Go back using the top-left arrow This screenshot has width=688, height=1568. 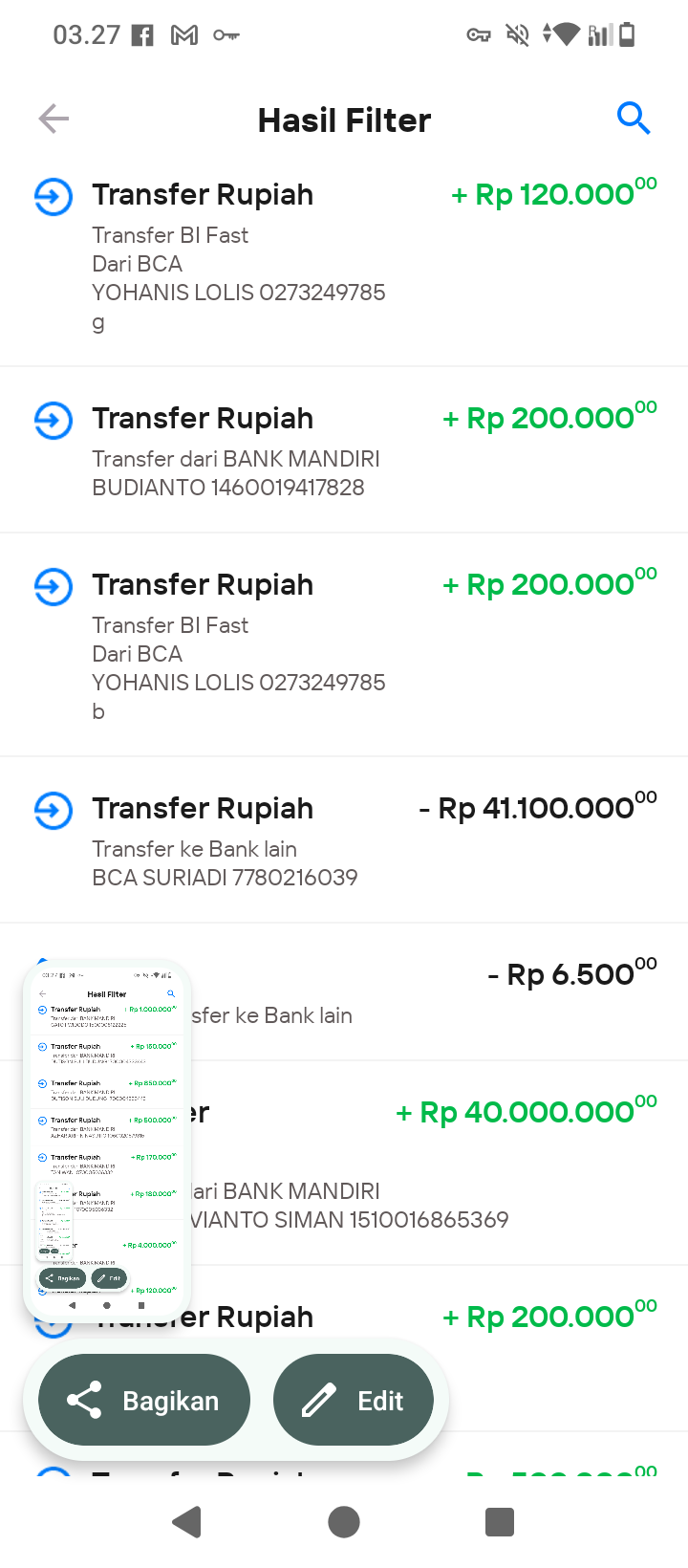(x=54, y=120)
